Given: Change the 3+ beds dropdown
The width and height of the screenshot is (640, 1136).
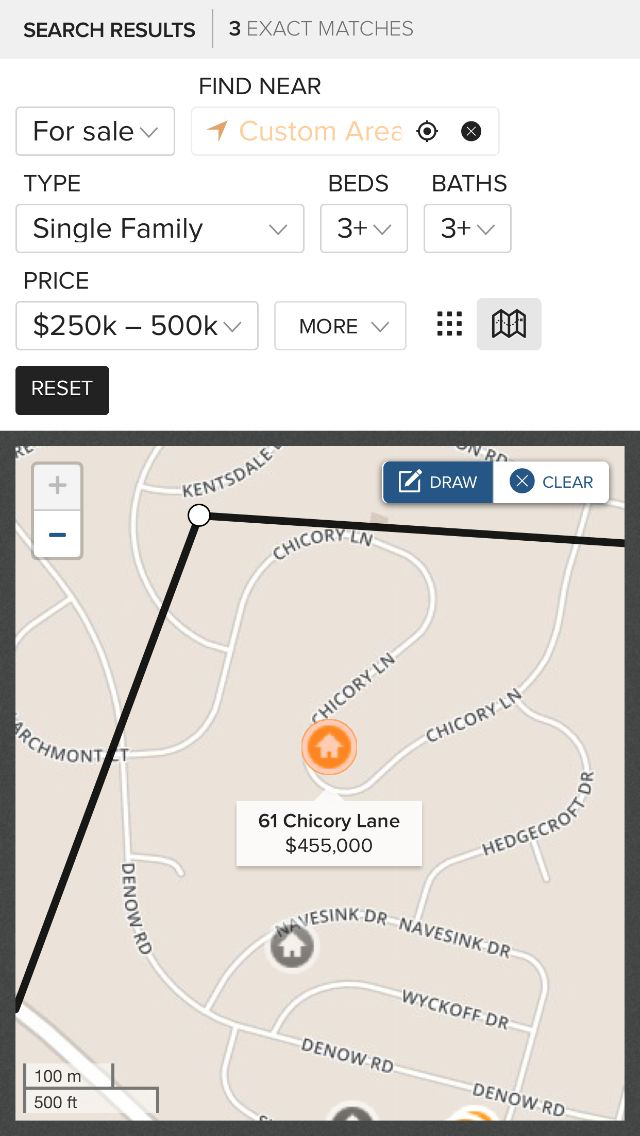Looking at the screenshot, I should coord(363,228).
